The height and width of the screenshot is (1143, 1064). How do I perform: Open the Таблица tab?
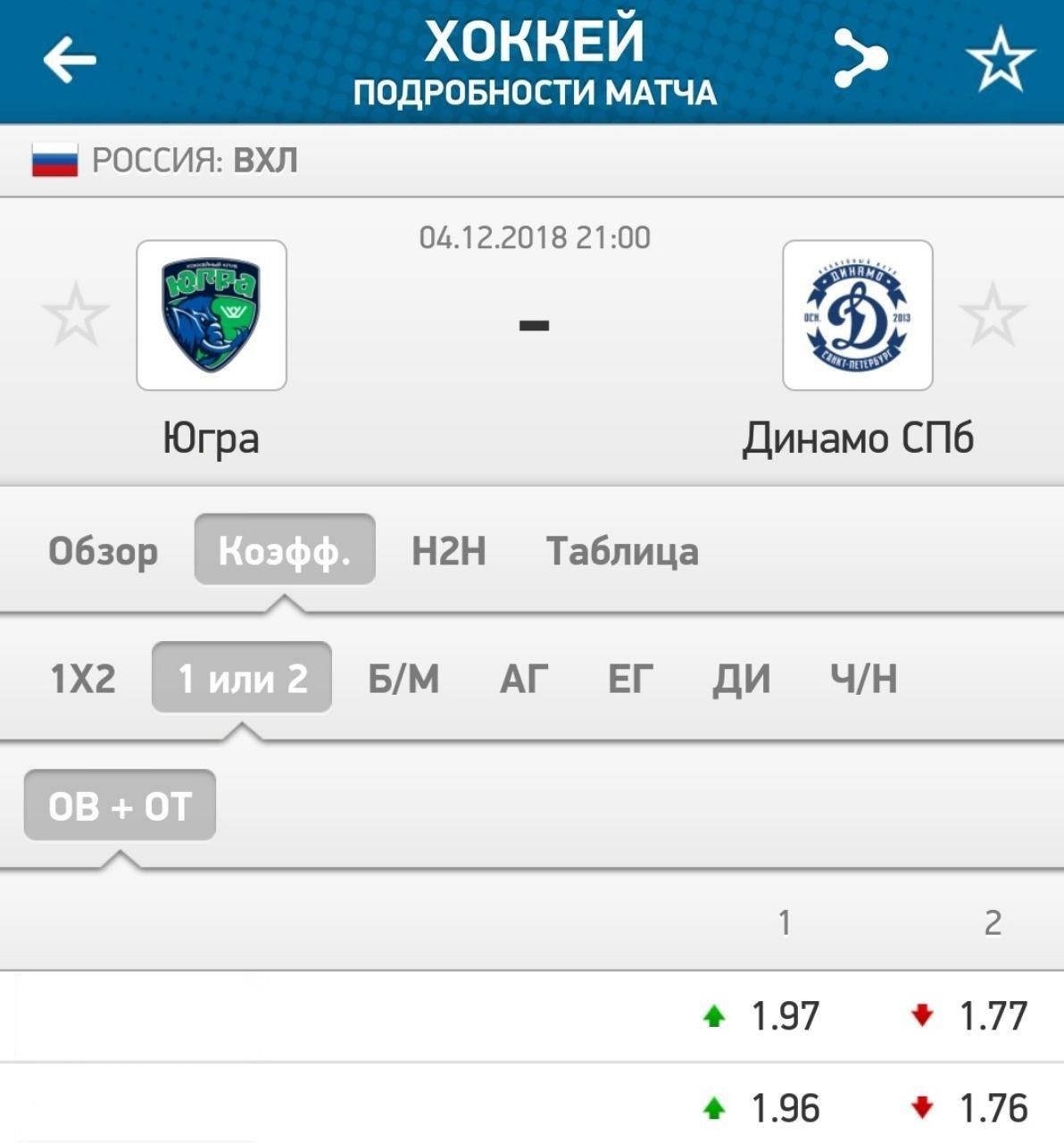622,551
